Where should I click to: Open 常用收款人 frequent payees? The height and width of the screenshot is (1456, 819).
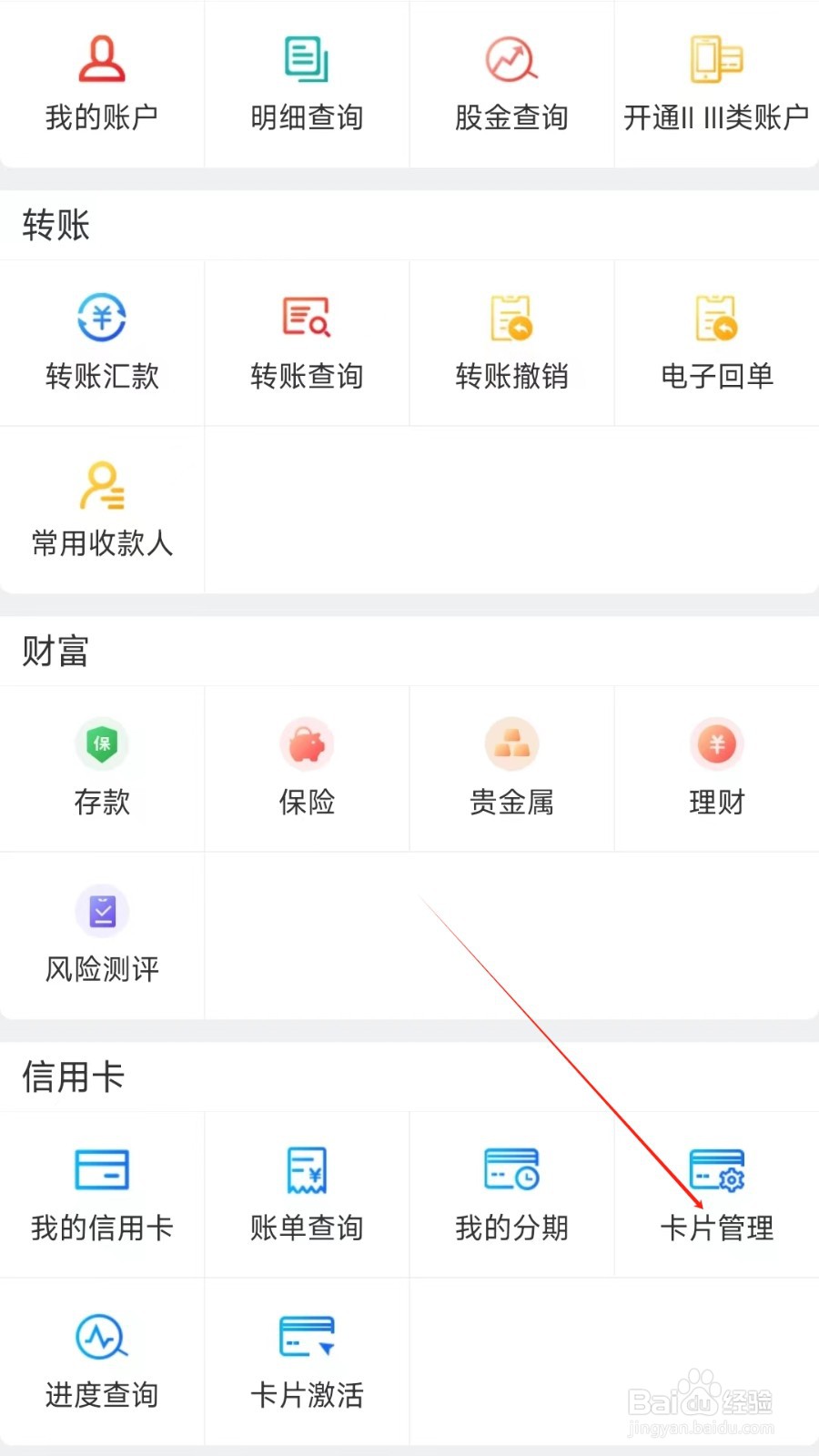click(x=100, y=508)
